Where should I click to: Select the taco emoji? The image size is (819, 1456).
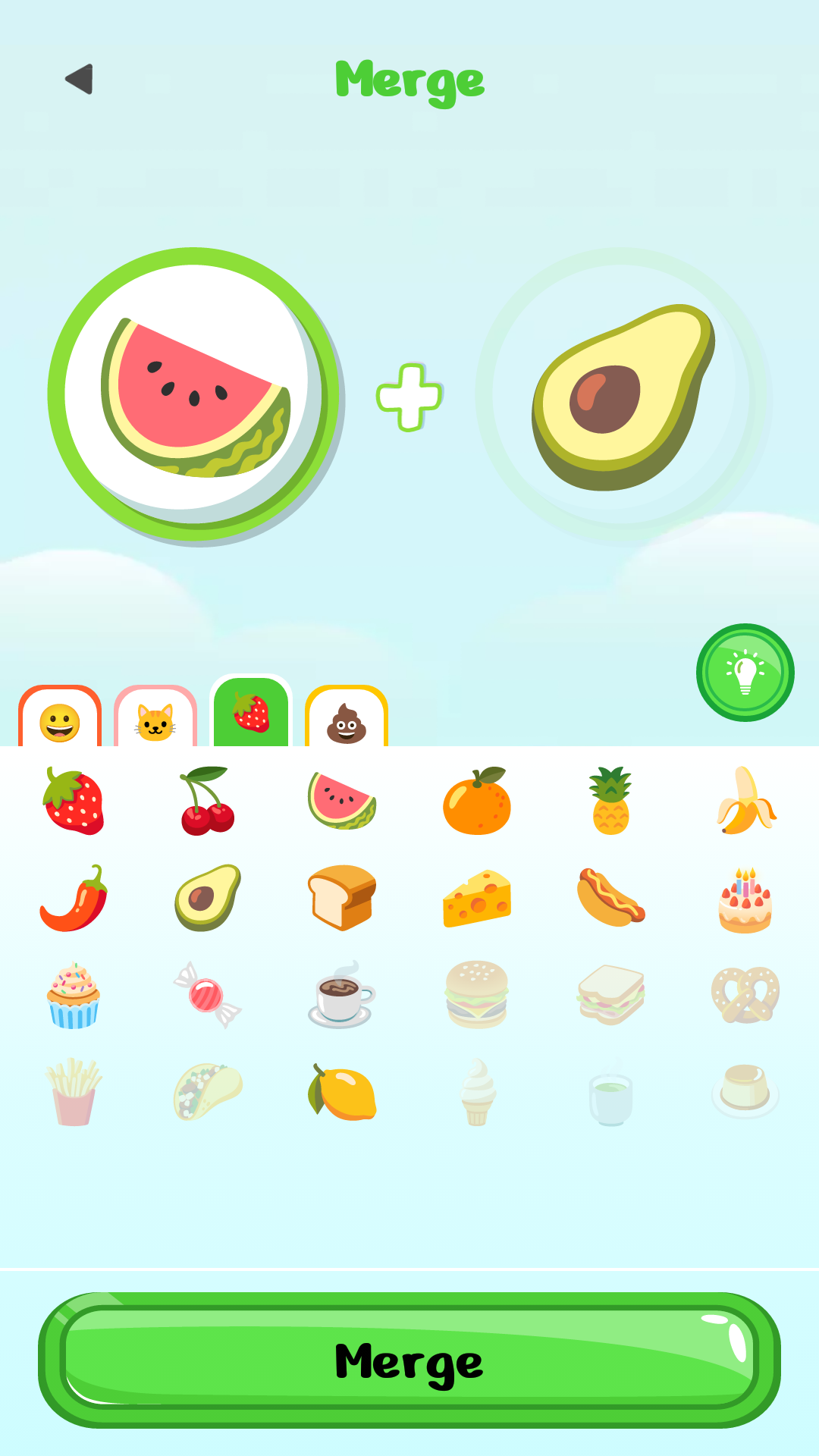click(x=208, y=1090)
